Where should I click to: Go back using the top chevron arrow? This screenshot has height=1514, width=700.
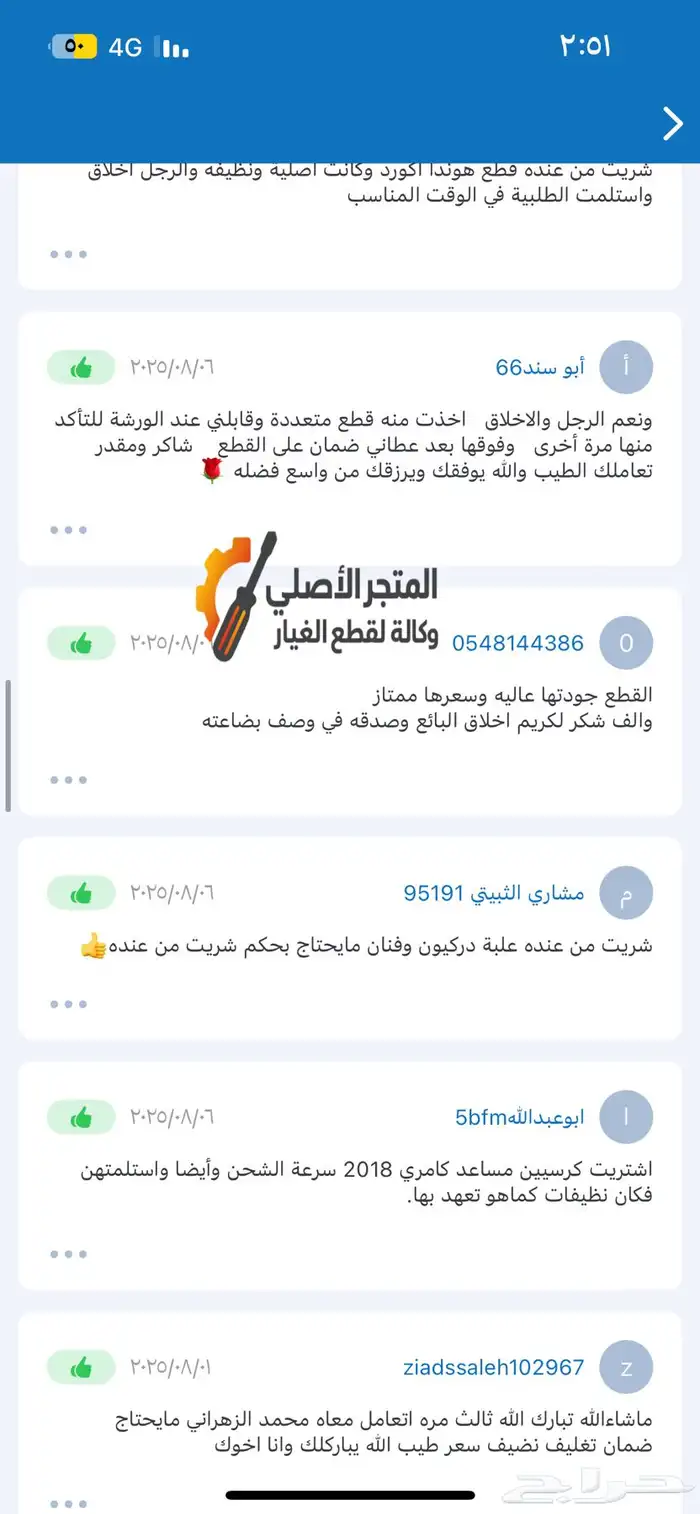pos(672,124)
